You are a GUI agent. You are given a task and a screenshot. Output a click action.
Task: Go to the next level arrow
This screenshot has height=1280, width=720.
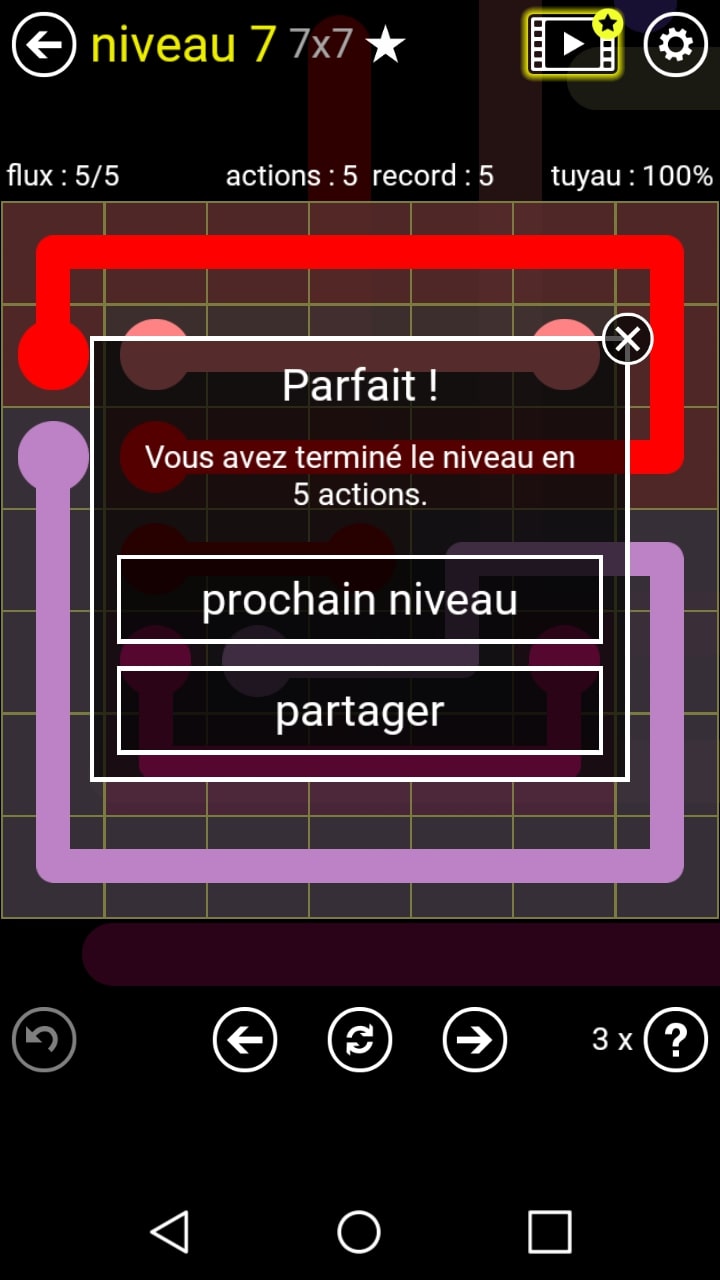click(x=475, y=1040)
